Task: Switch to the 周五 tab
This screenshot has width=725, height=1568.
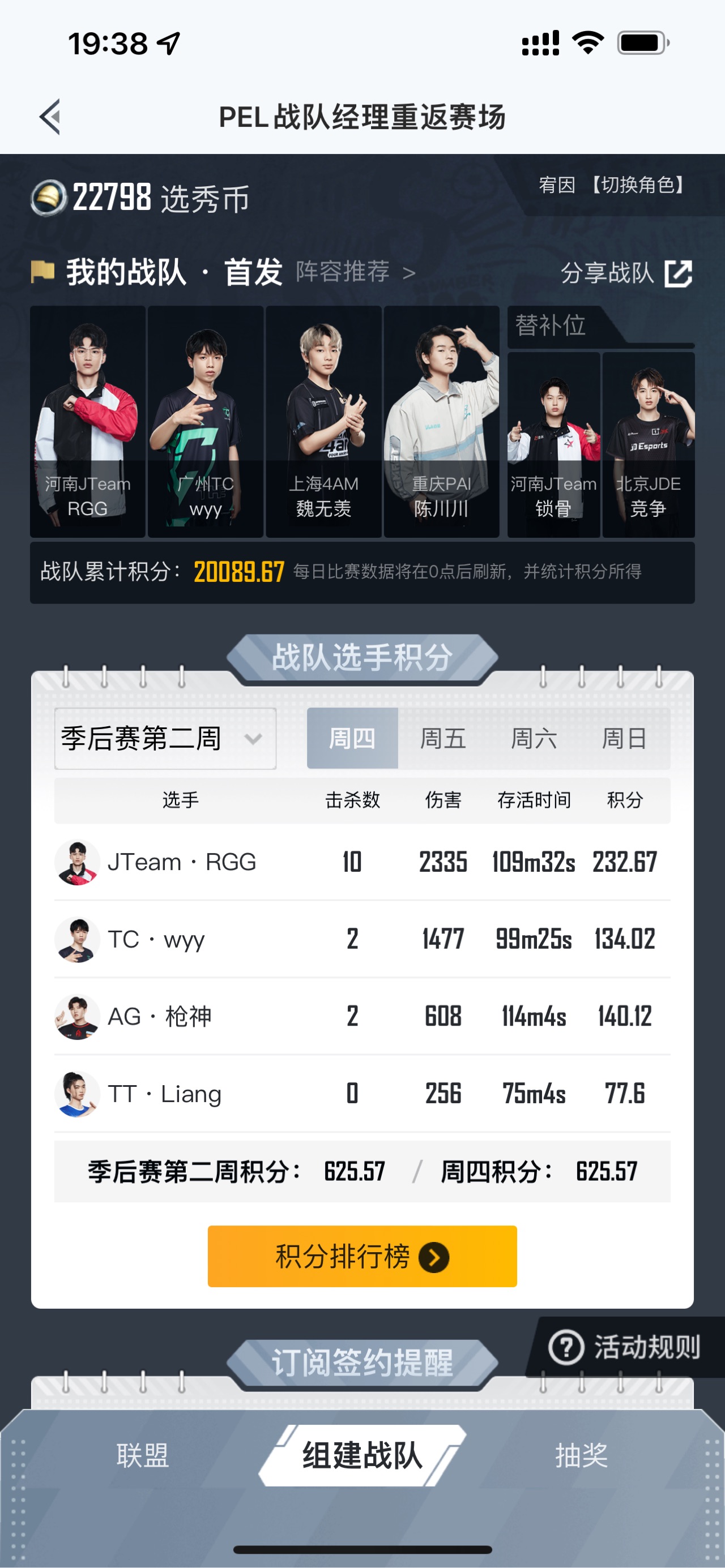Action: 443,738
